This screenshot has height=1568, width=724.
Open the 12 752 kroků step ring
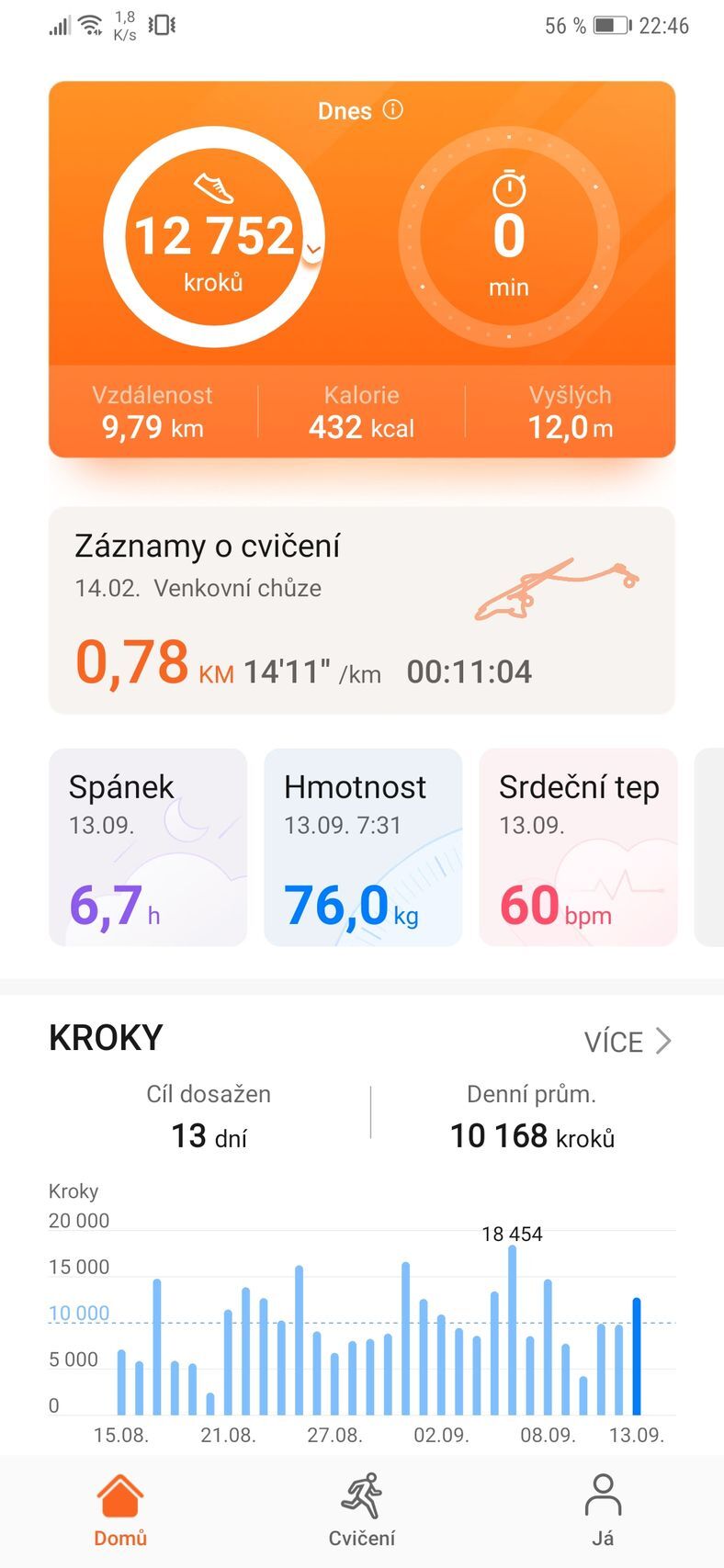[213, 237]
